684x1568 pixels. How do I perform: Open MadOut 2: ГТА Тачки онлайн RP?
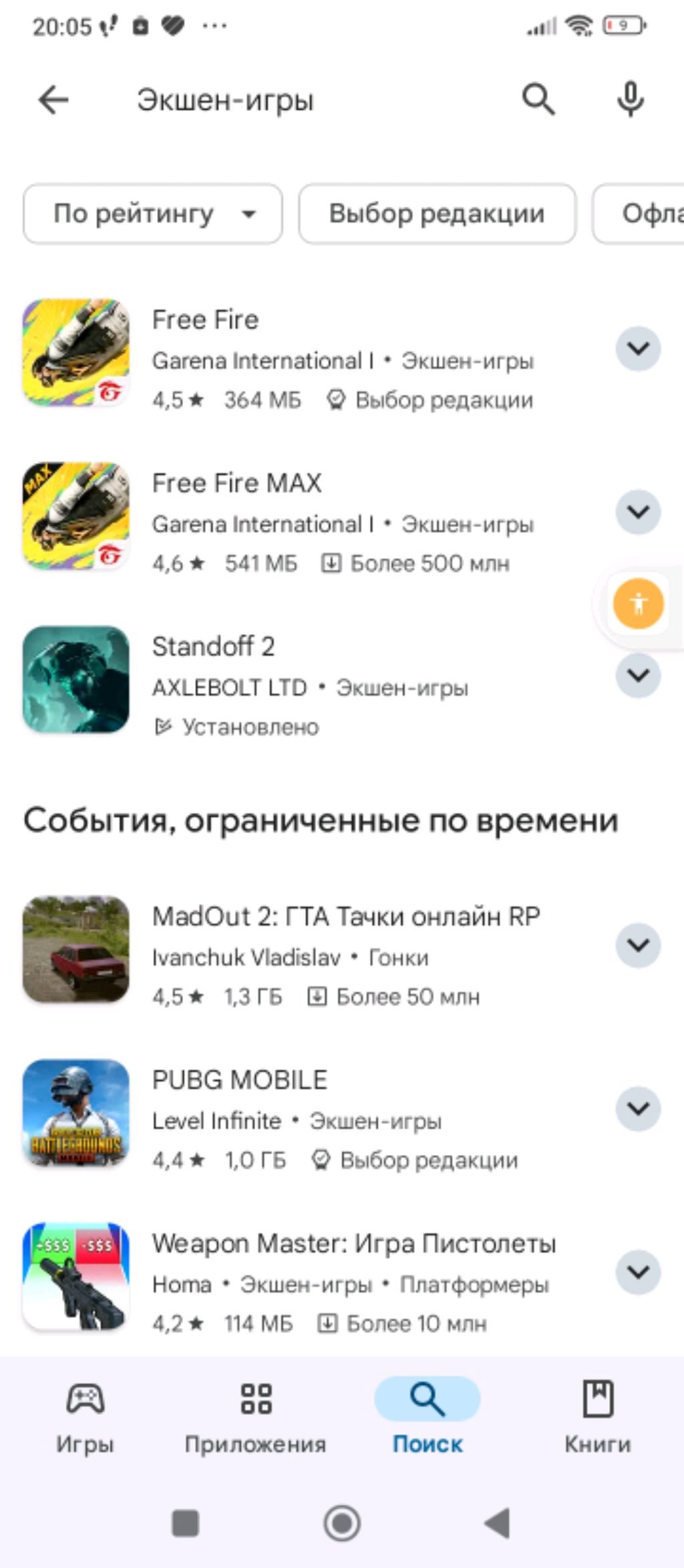click(x=346, y=916)
